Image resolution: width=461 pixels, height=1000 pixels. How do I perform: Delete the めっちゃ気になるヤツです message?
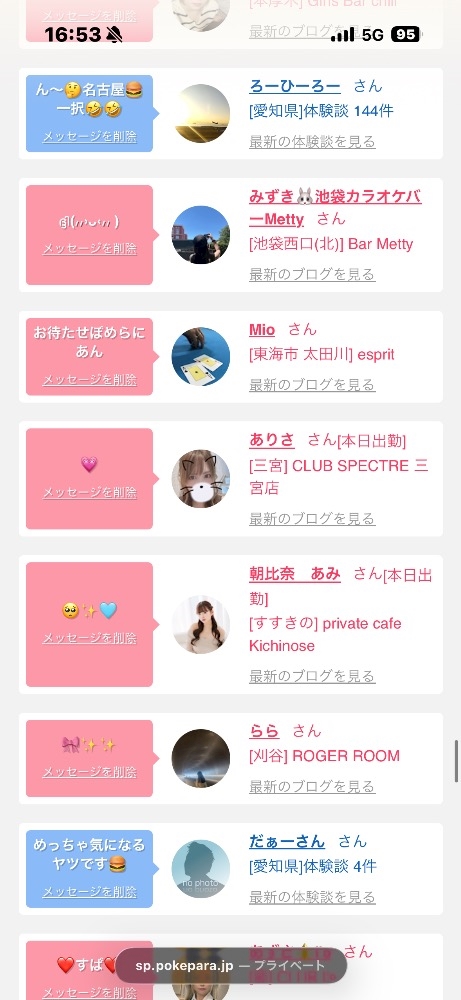tap(89, 892)
